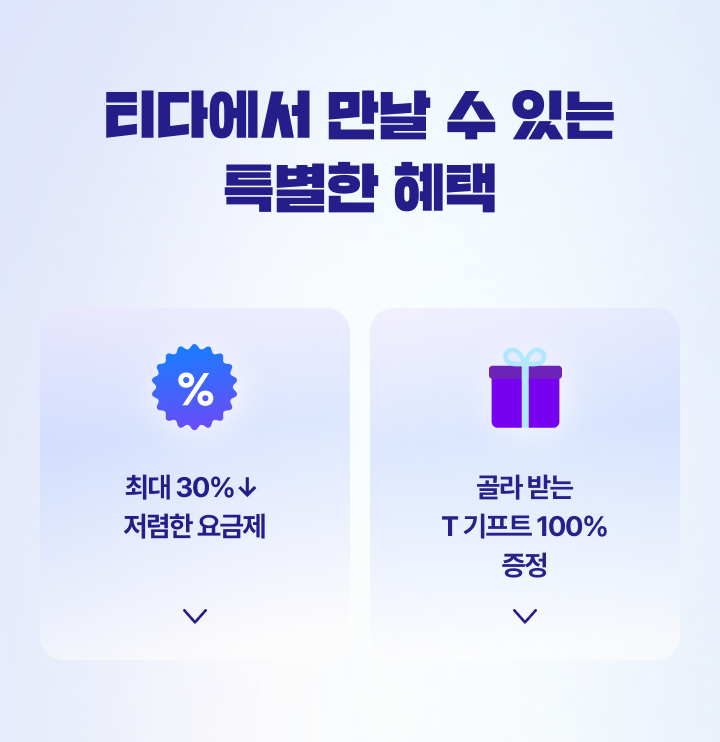Expand the 최대 30% 저렴한 요금제 card

pos(195,616)
